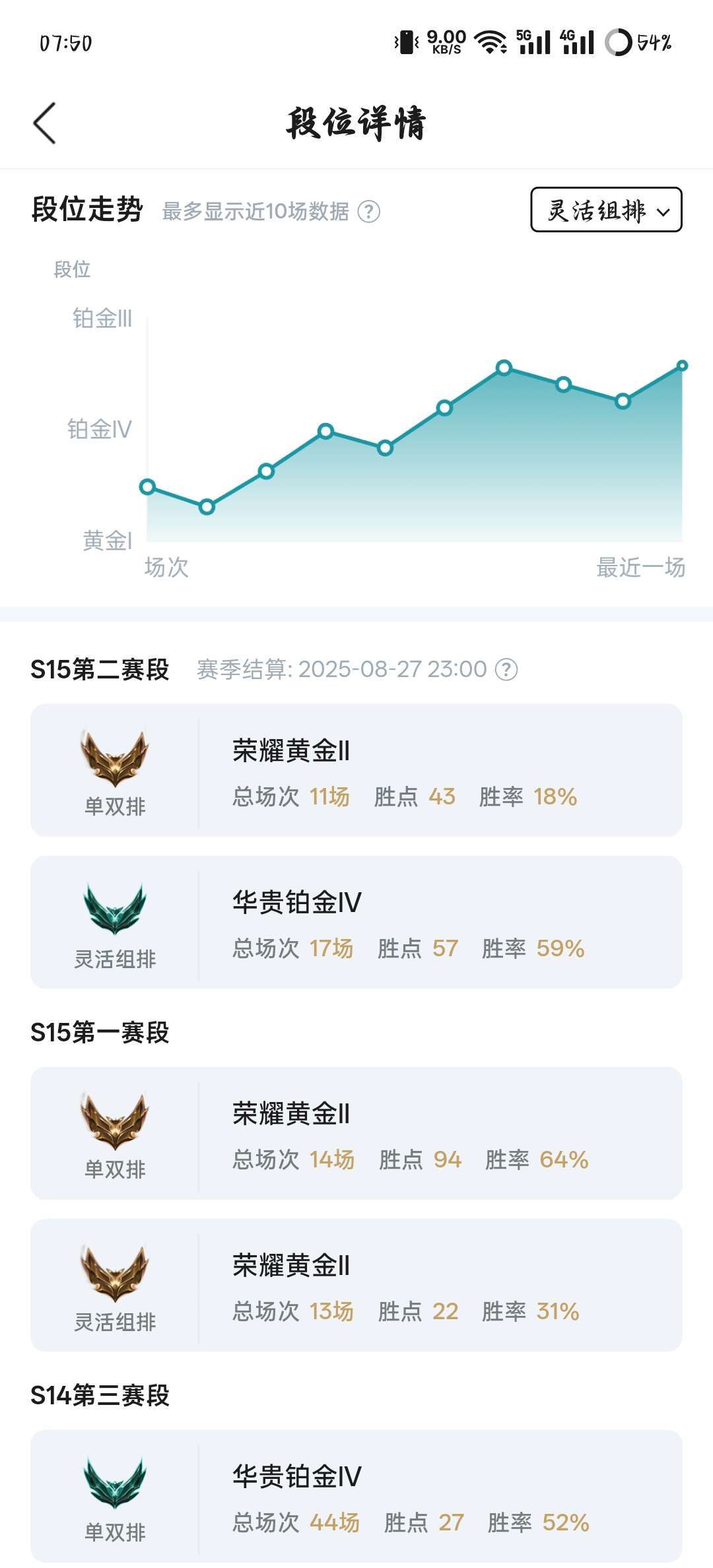Viewport: 713px width, 1568px height.
Task: Tap the help icon next to 赛季结算 date
Action: click(x=506, y=670)
